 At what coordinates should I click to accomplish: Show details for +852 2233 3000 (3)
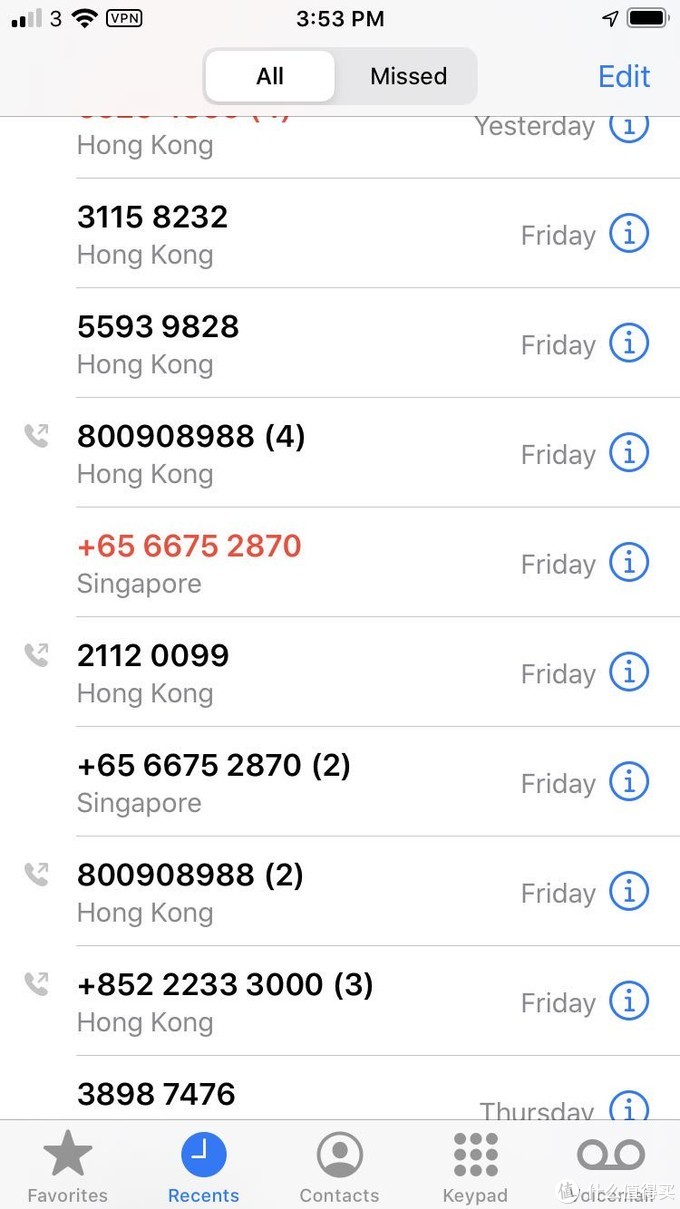[x=629, y=1002]
